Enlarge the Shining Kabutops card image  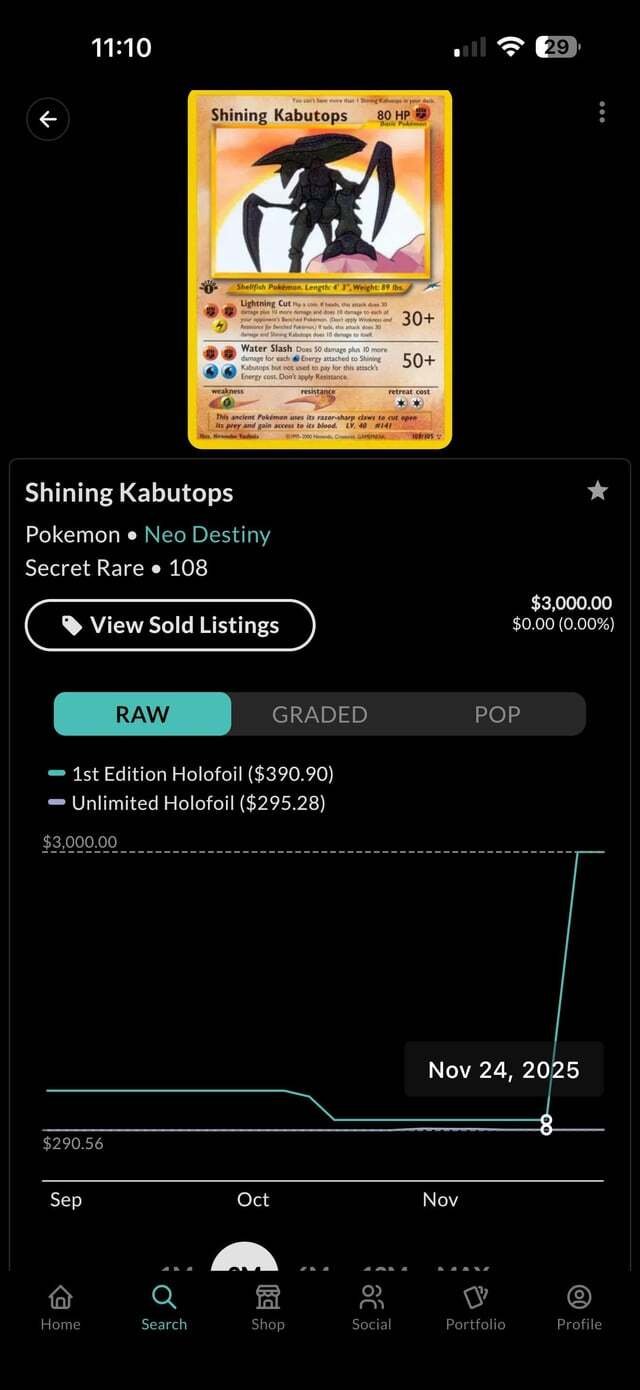320,268
